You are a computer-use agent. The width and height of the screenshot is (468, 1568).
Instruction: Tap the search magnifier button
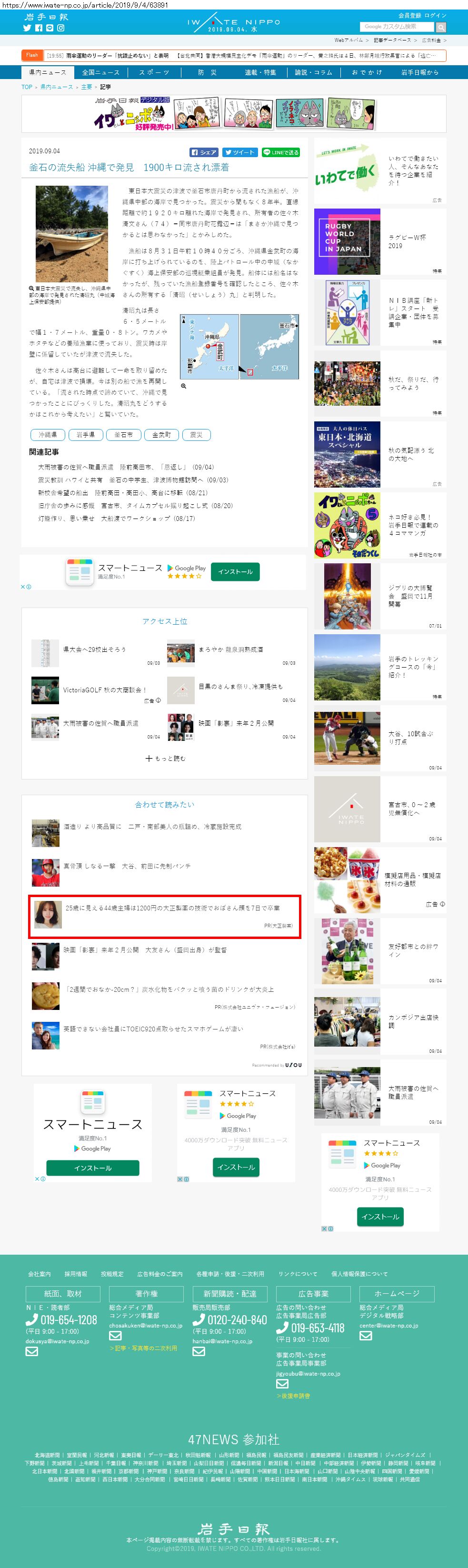(x=441, y=27)
